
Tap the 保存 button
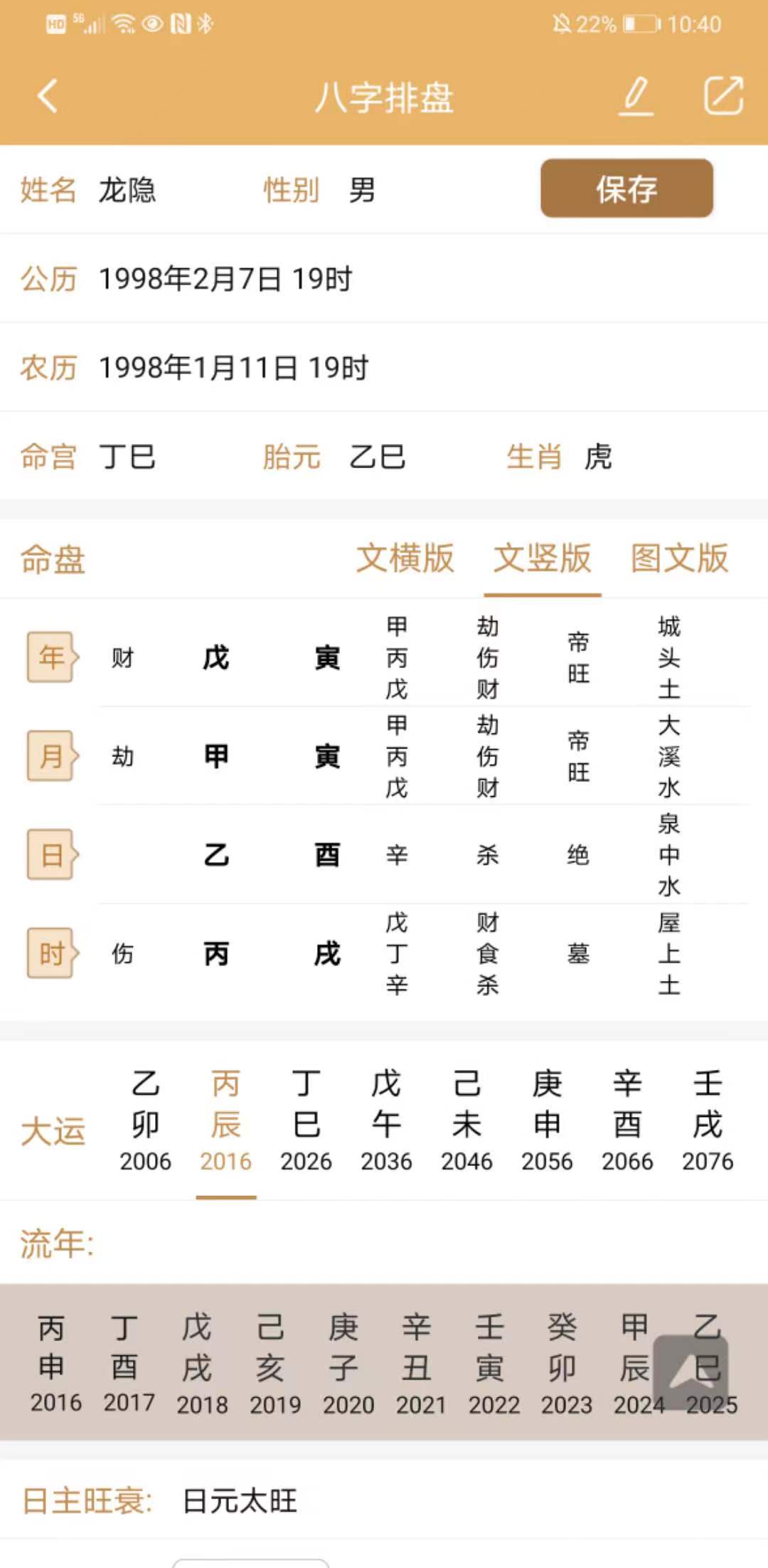(626, 189)
